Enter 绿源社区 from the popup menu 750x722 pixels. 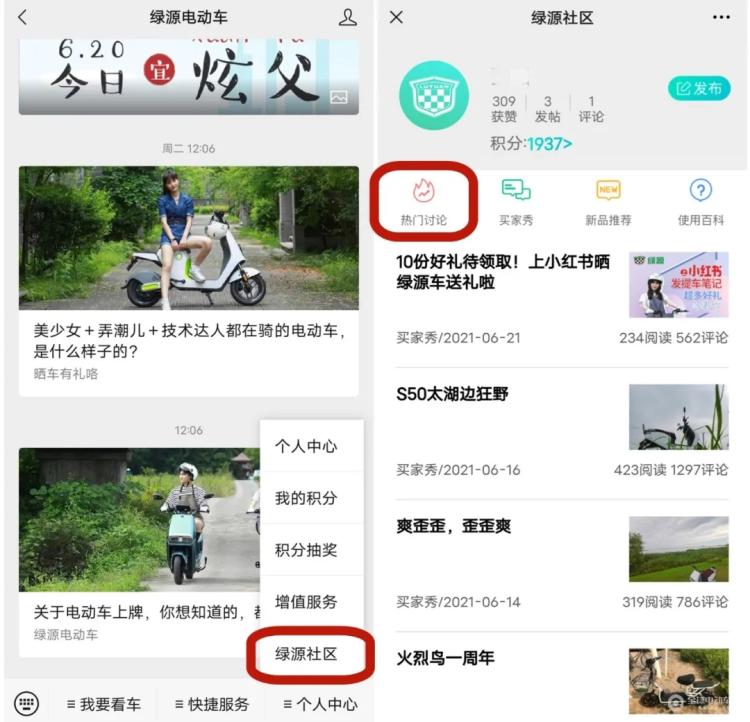306,654
